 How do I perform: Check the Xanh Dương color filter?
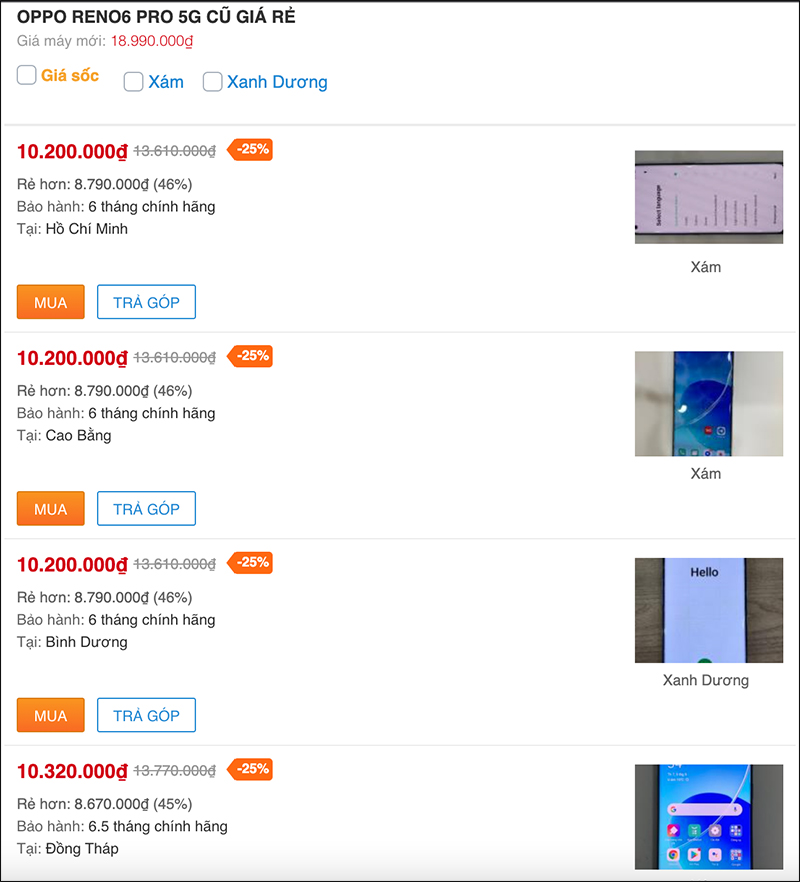coord(212,82)
